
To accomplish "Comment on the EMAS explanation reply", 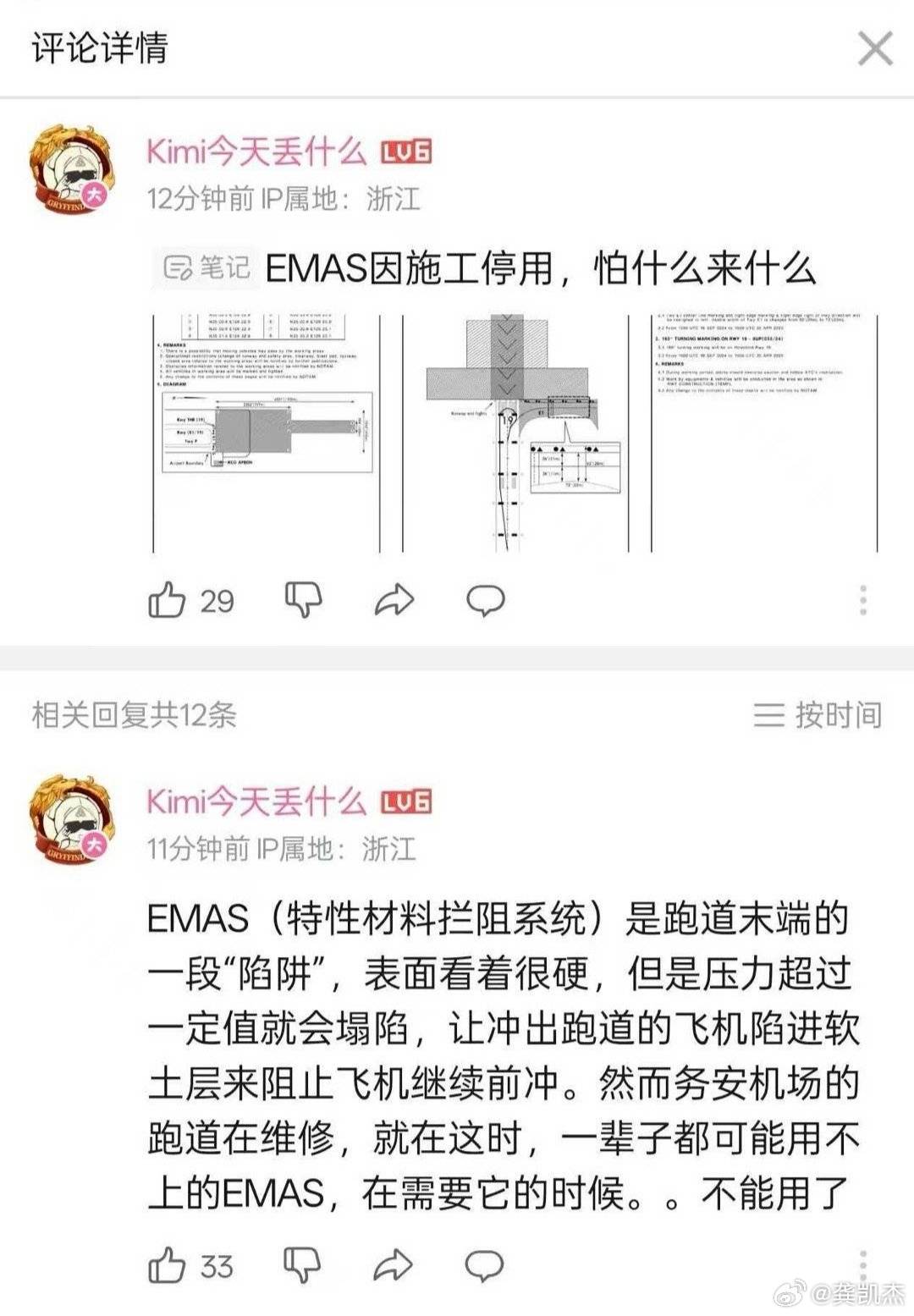I will [x=486, y=1266].
